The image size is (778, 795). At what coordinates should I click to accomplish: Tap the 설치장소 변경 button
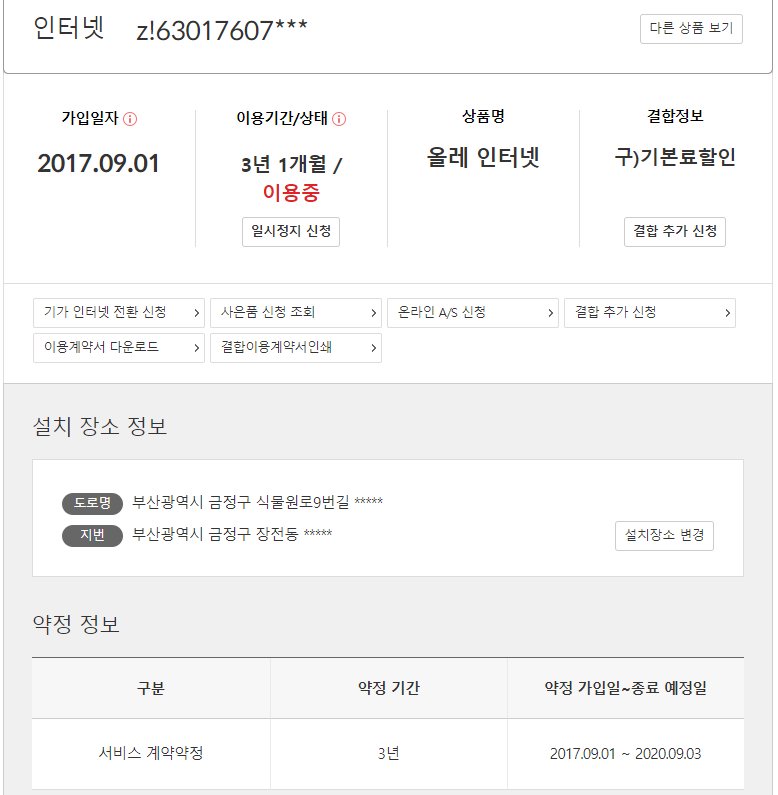click(x=664, y=536)
